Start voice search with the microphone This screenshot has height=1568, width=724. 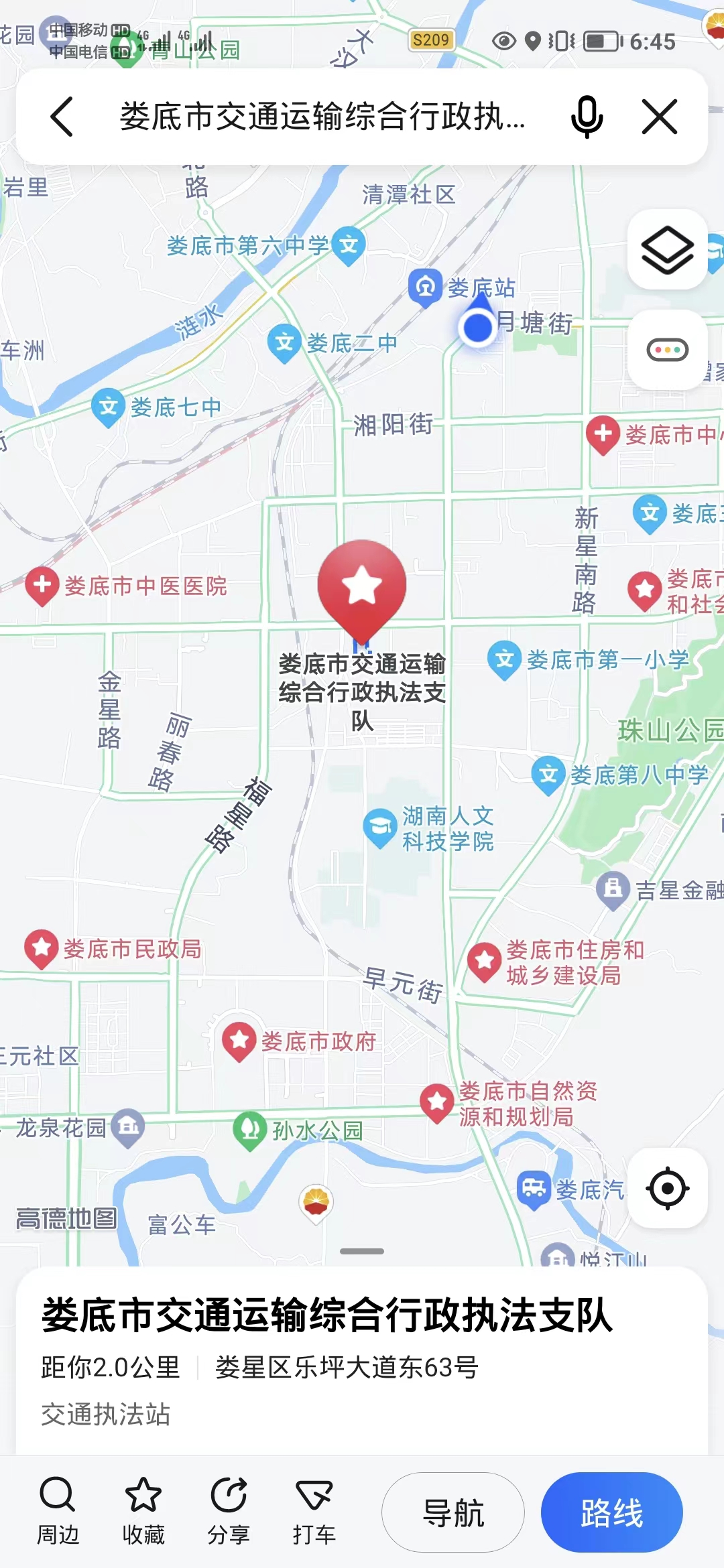pyautogui.click(x=587, y=117)
